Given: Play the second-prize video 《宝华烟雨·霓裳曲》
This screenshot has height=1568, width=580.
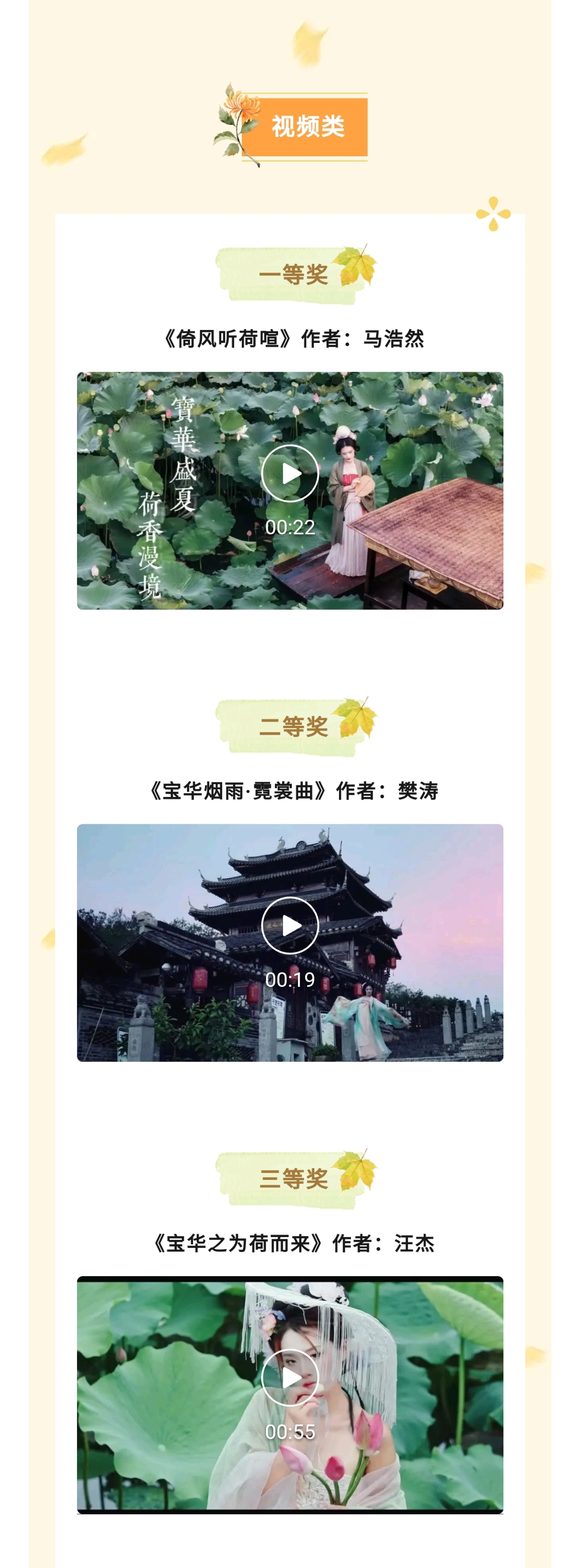Looking at the screenshot, I should point(290,925).
